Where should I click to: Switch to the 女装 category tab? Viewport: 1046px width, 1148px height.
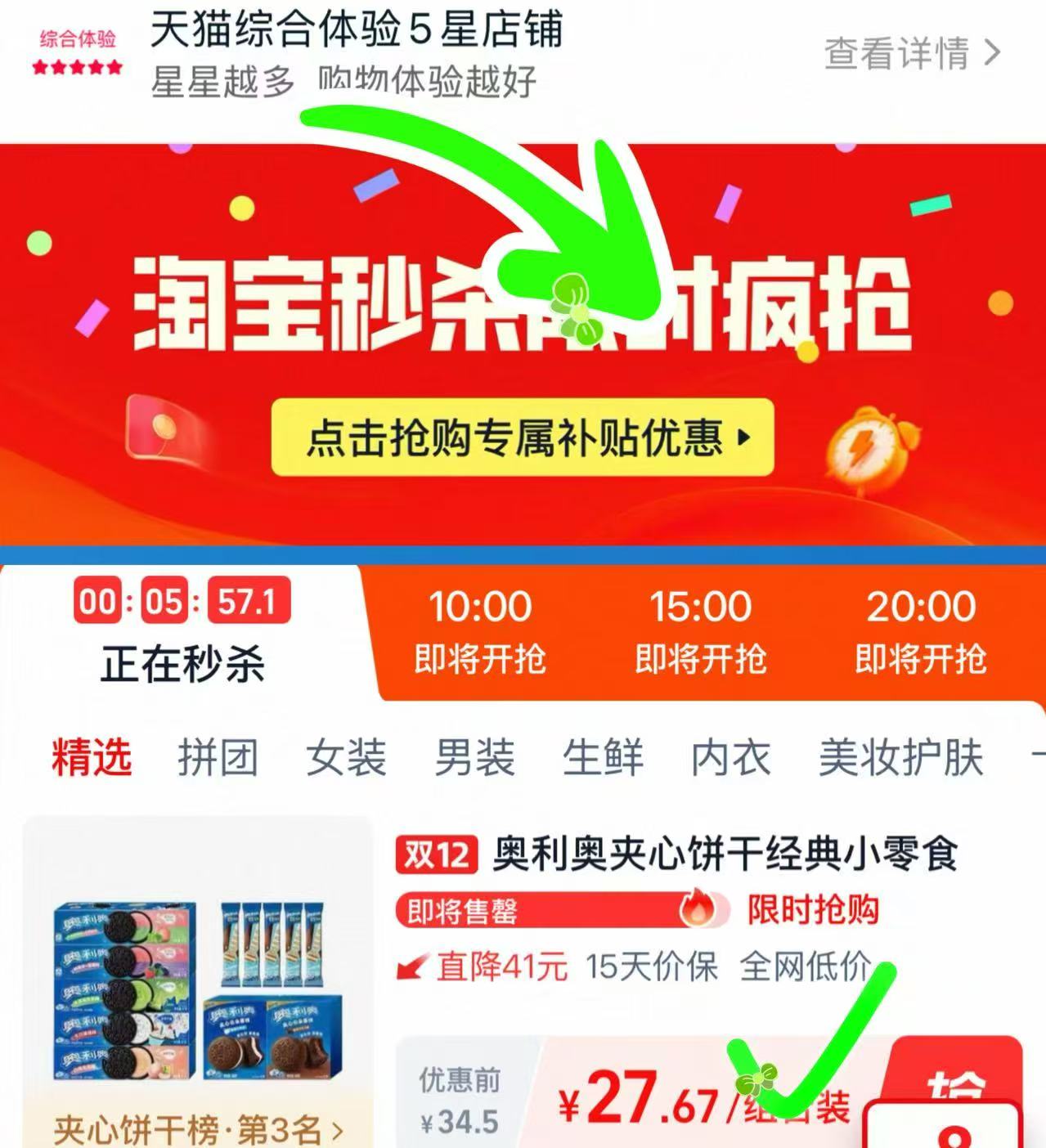click(x=347, y=758)
